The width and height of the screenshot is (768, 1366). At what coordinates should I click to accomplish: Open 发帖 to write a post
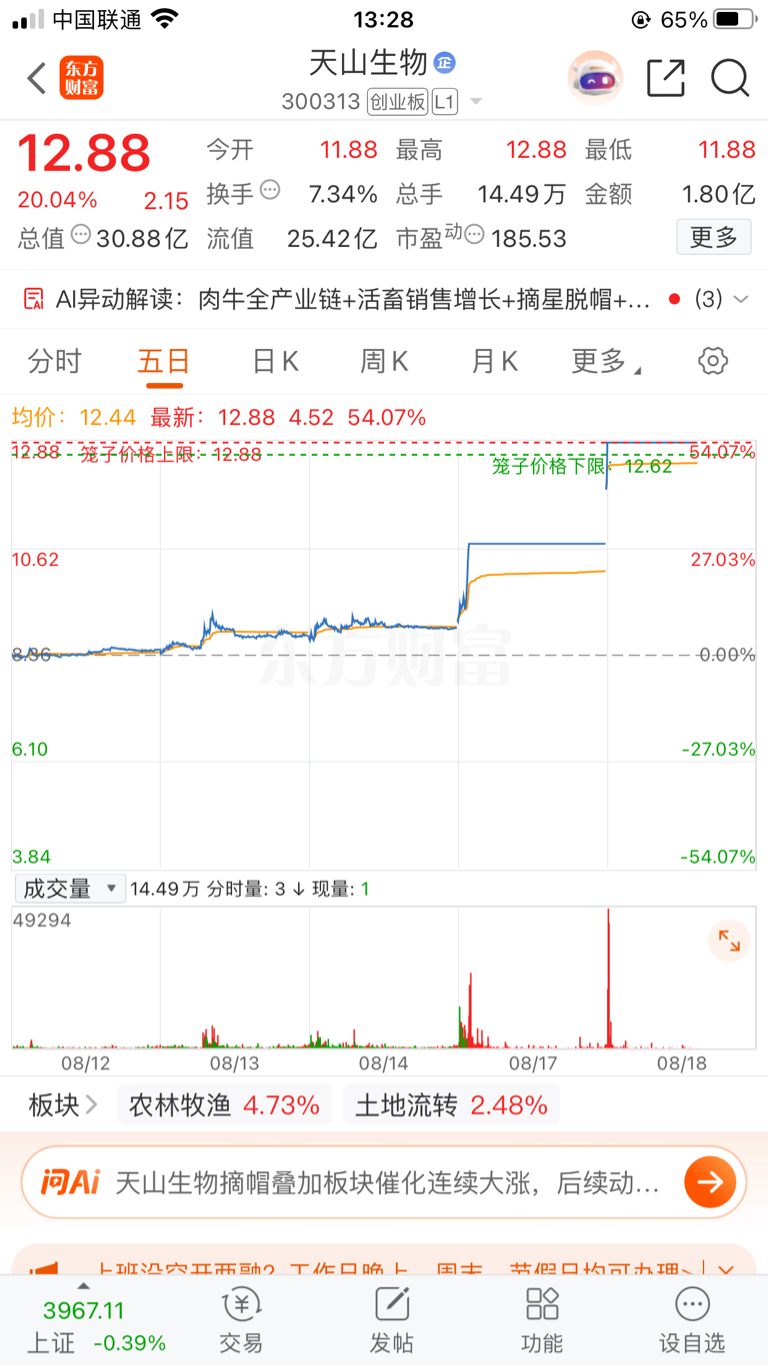[392, 1320]
